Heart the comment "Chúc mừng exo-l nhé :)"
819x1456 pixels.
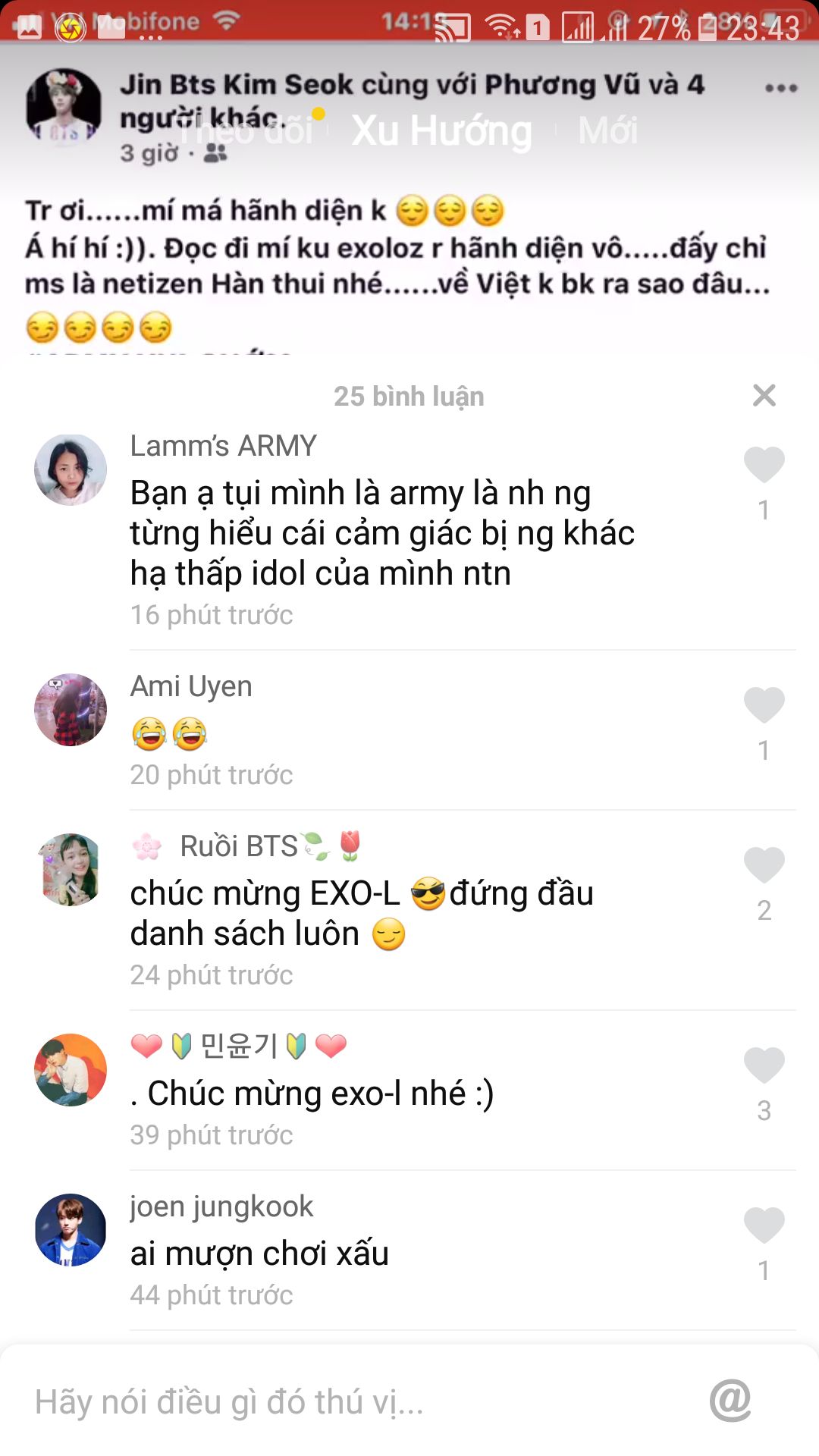coord(764,1065)
